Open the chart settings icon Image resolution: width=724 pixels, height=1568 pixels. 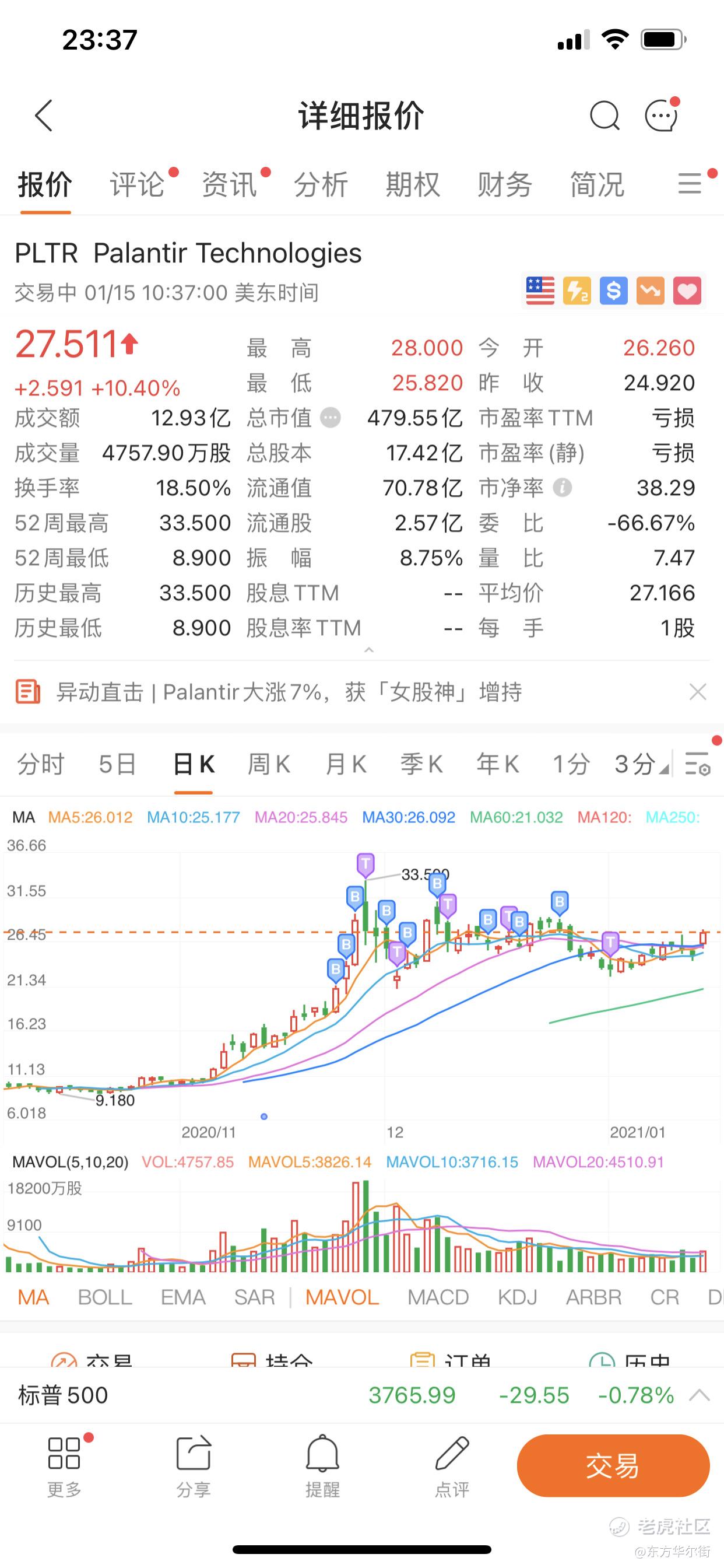697,764
